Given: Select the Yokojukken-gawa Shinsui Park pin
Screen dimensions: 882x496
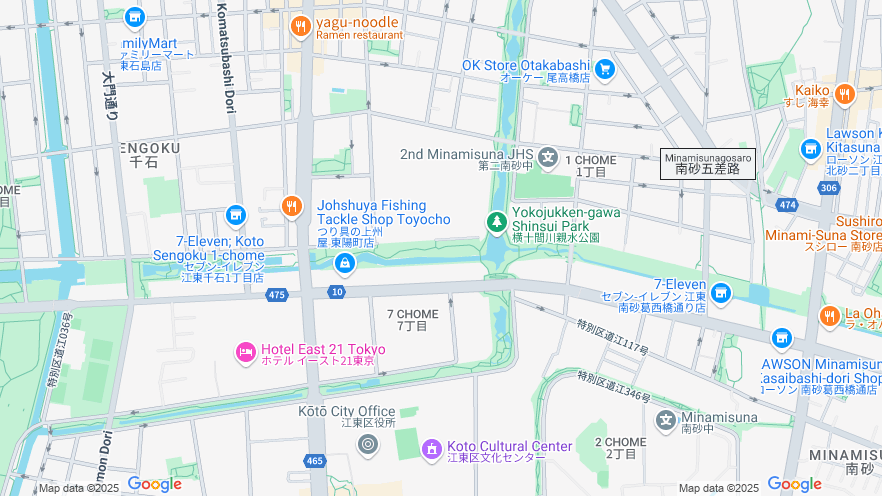Looking at the screenshot, I should click(x=496, y=222).
